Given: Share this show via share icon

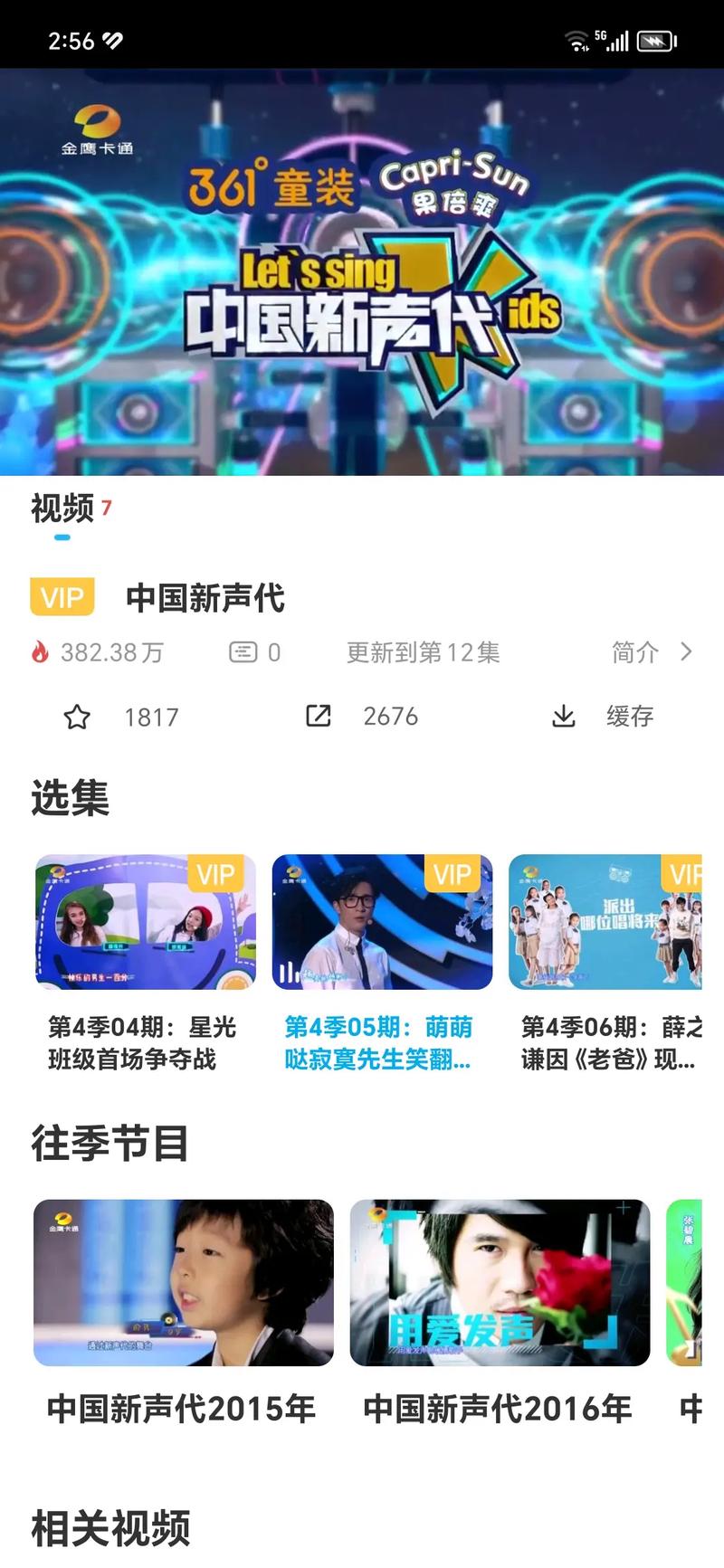Looking at the screenshot, I should [319, 717].
